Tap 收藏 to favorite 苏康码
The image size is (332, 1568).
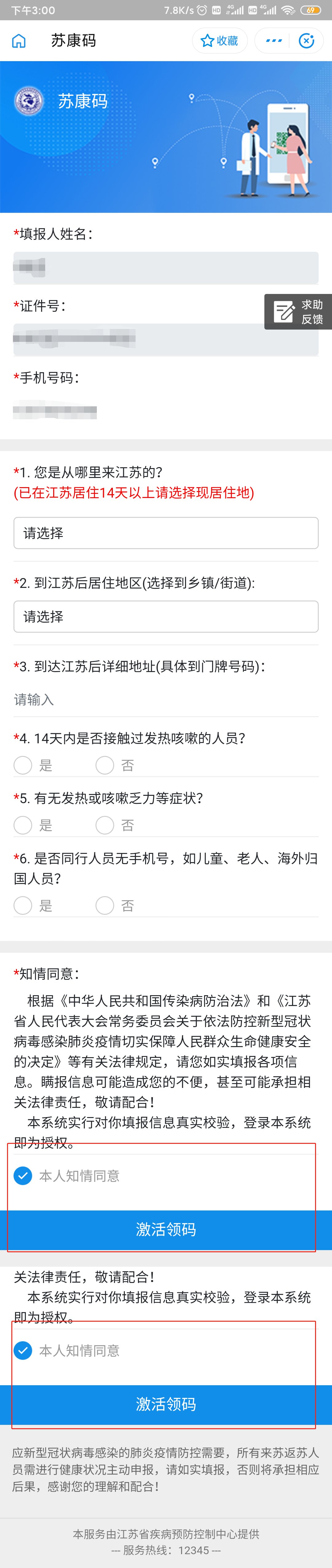pos(220,41)
